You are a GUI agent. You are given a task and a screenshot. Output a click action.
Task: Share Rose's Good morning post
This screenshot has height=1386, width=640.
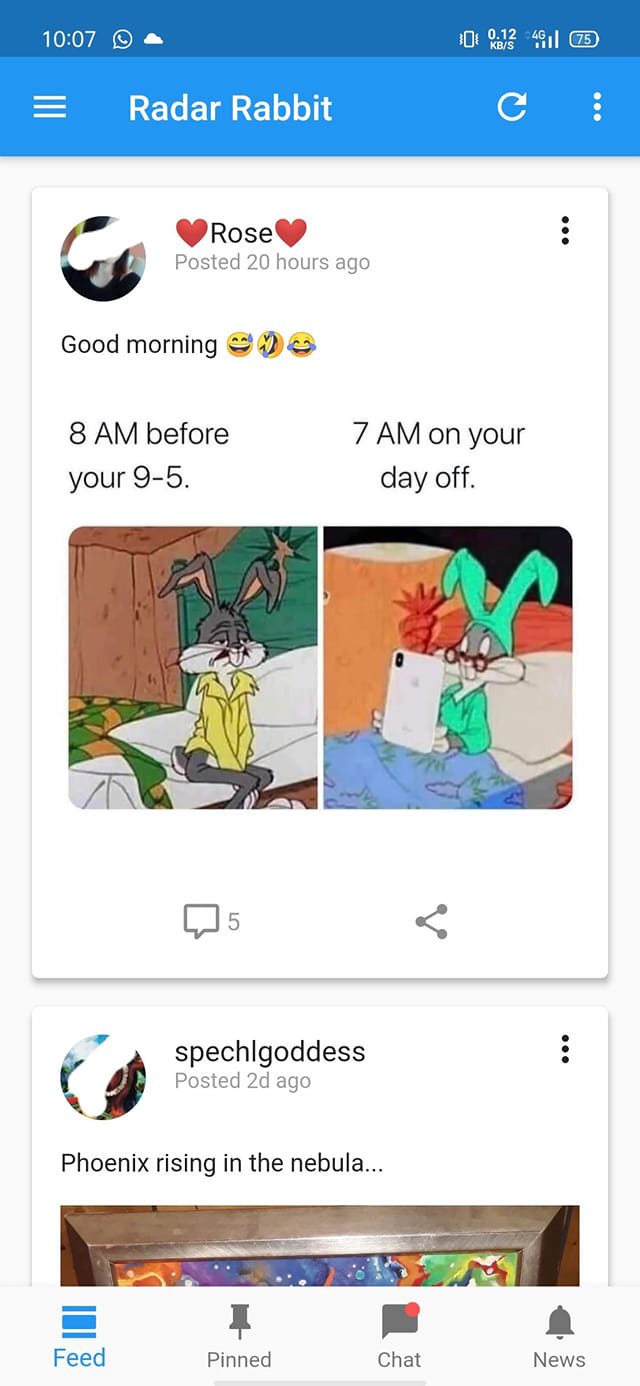pyautogui.click(x=431, y=921)
